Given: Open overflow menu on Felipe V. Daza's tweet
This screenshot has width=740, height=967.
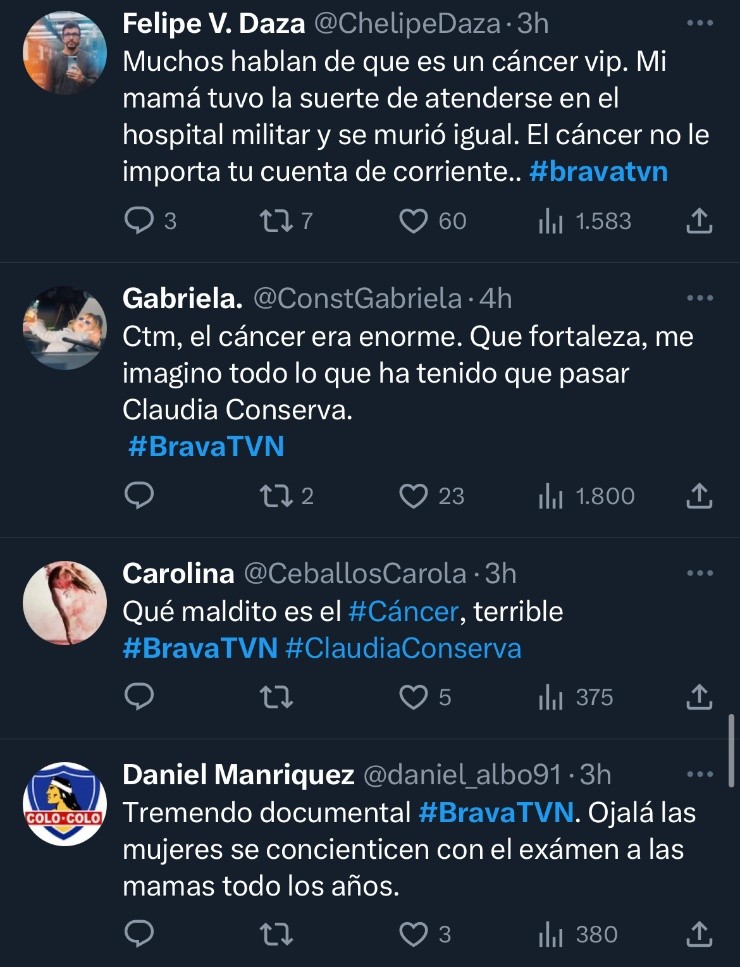Looking at the screenshot, I should pos(701,23).
